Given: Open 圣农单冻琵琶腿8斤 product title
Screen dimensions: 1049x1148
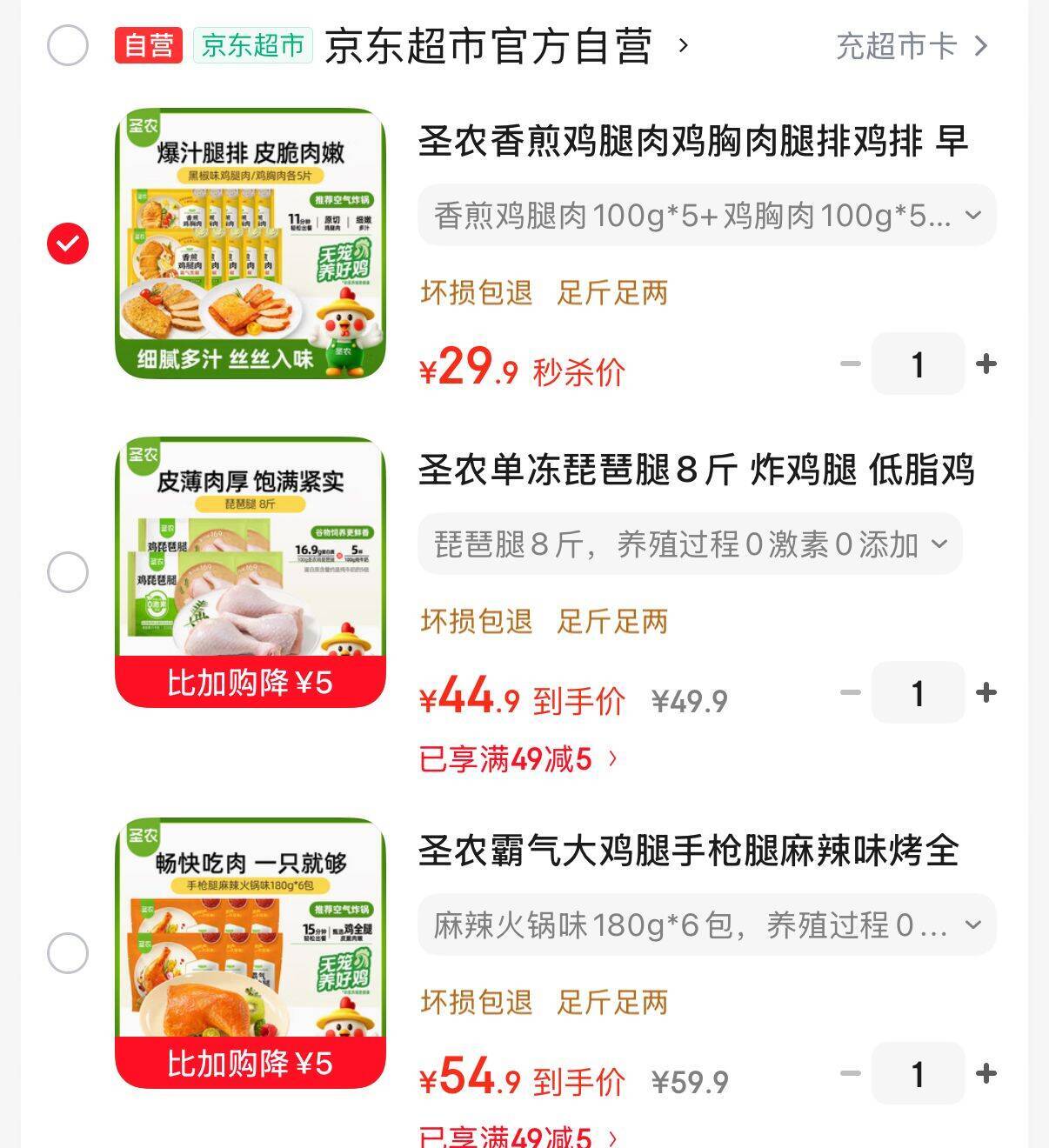Looking at the screenshot, I should tap(696, 471).
